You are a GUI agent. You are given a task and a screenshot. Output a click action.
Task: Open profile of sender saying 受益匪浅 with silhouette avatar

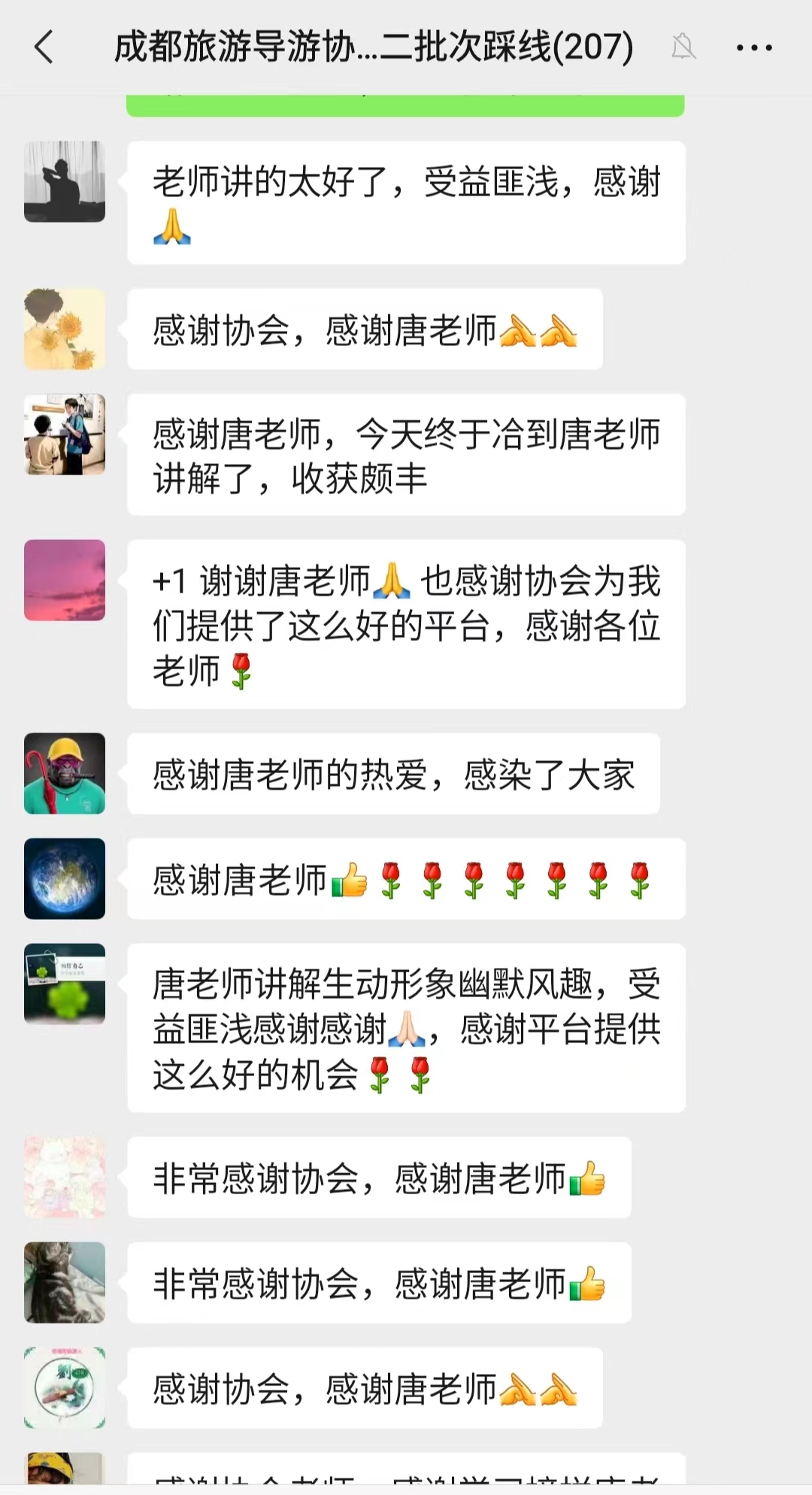click(x=65, y=182)
